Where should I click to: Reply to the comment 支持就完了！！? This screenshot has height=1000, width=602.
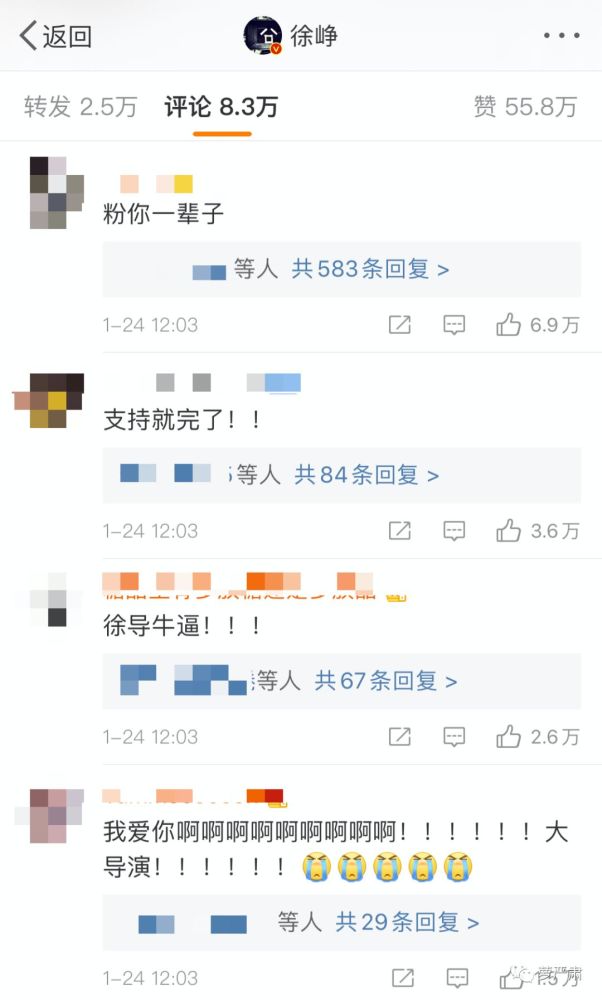[x=454, y=531]
